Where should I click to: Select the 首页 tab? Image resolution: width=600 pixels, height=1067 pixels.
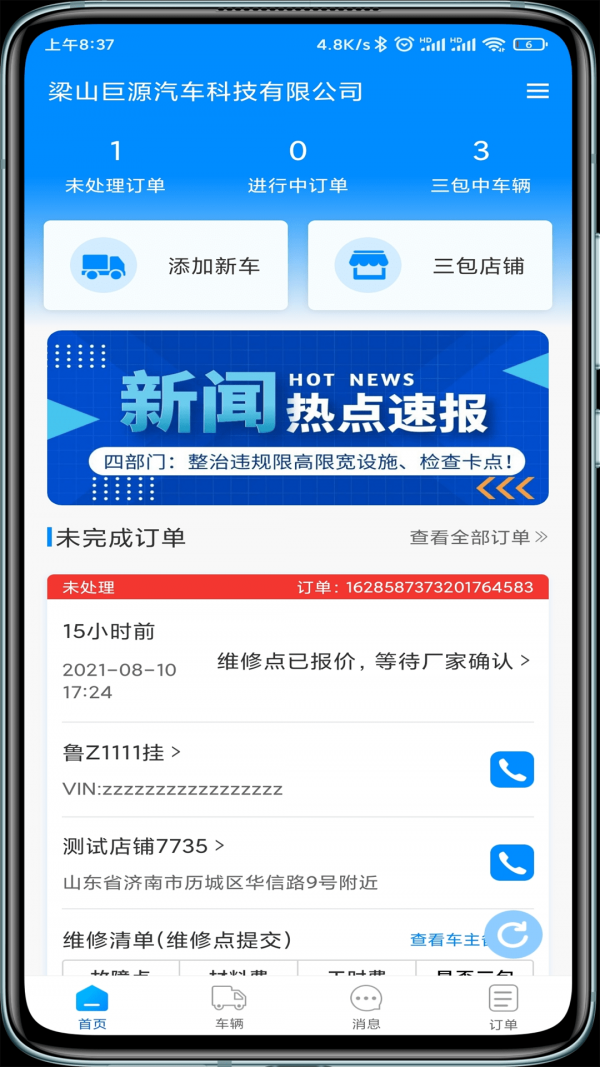point(92,1006)
